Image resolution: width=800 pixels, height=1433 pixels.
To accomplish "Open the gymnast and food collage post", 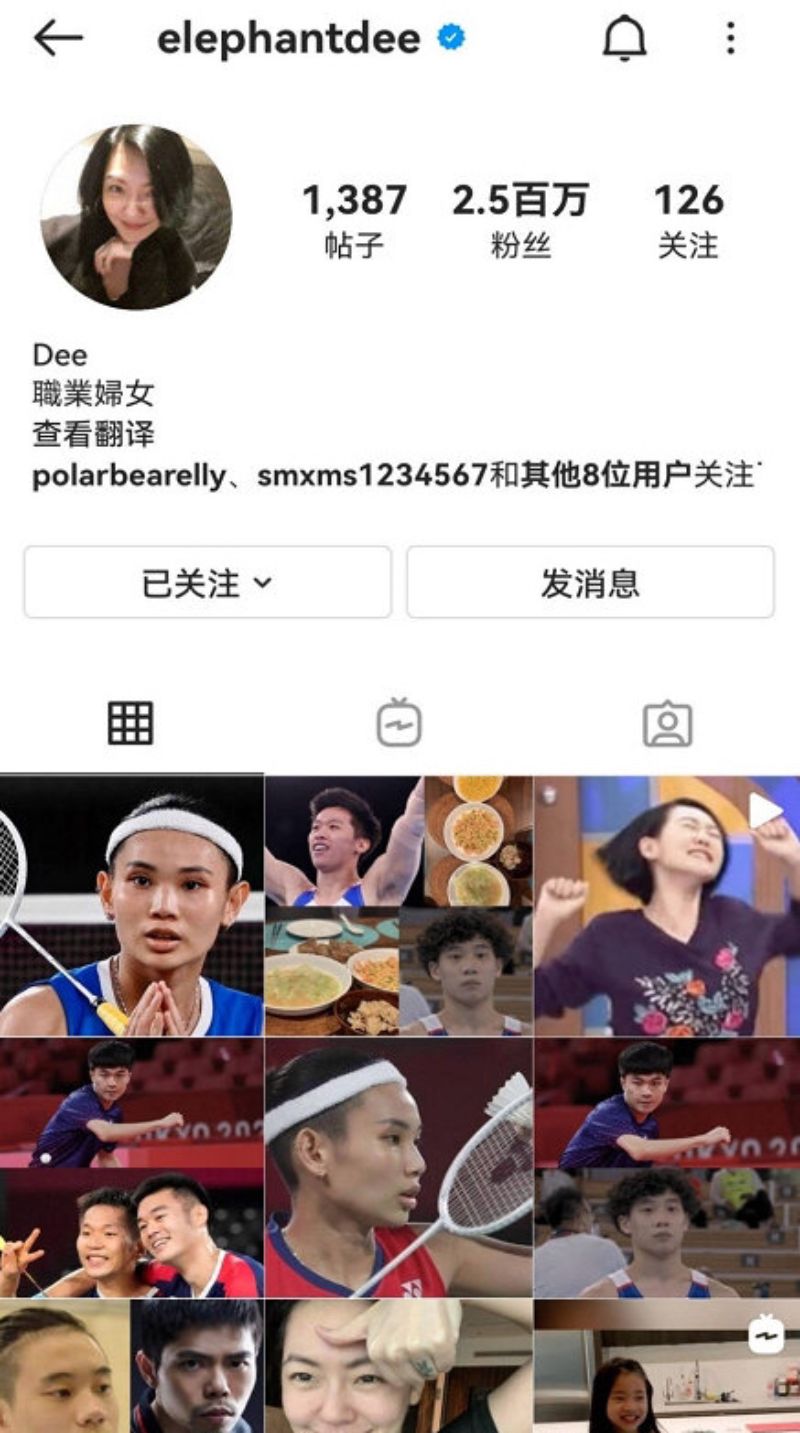I will 398,905.
